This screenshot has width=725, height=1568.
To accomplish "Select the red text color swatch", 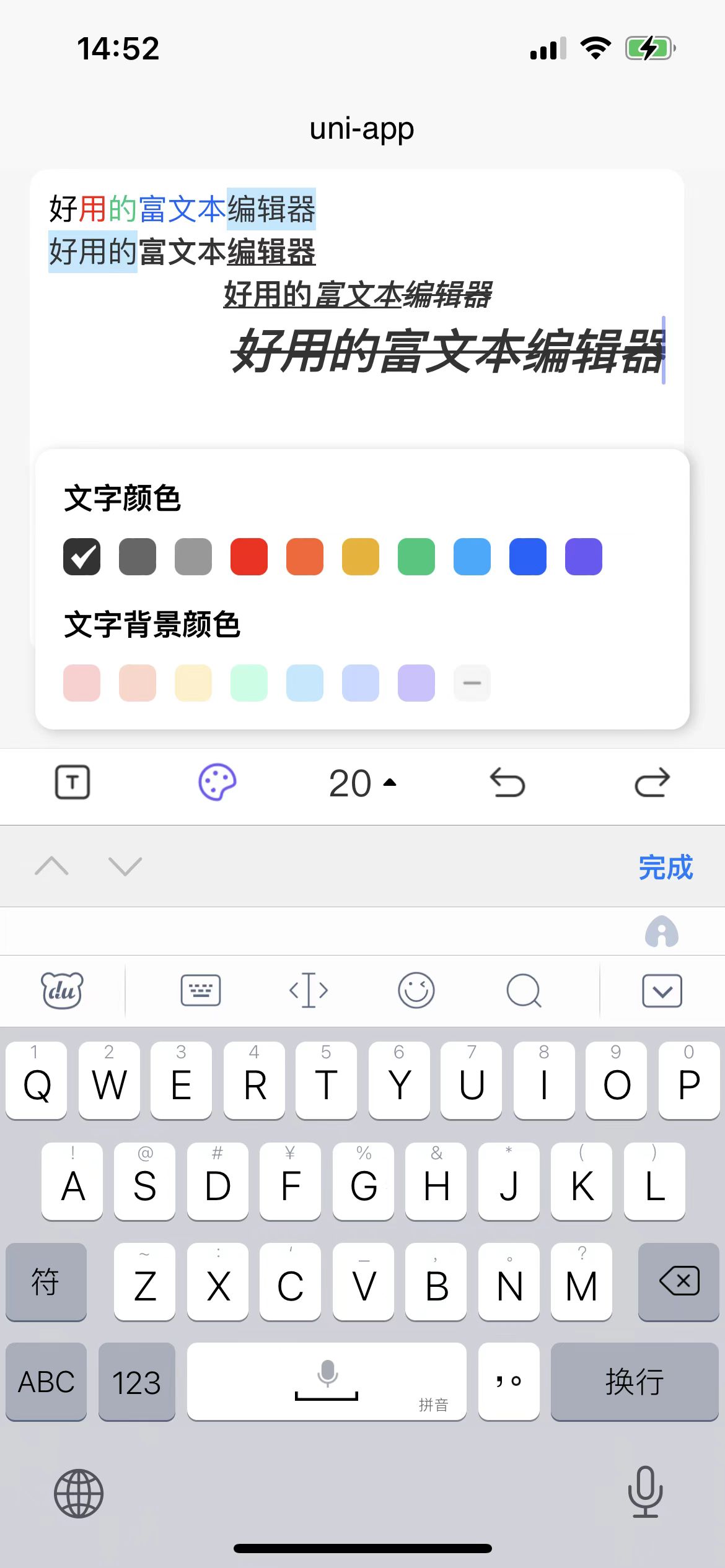I will (x=248, y=557).
